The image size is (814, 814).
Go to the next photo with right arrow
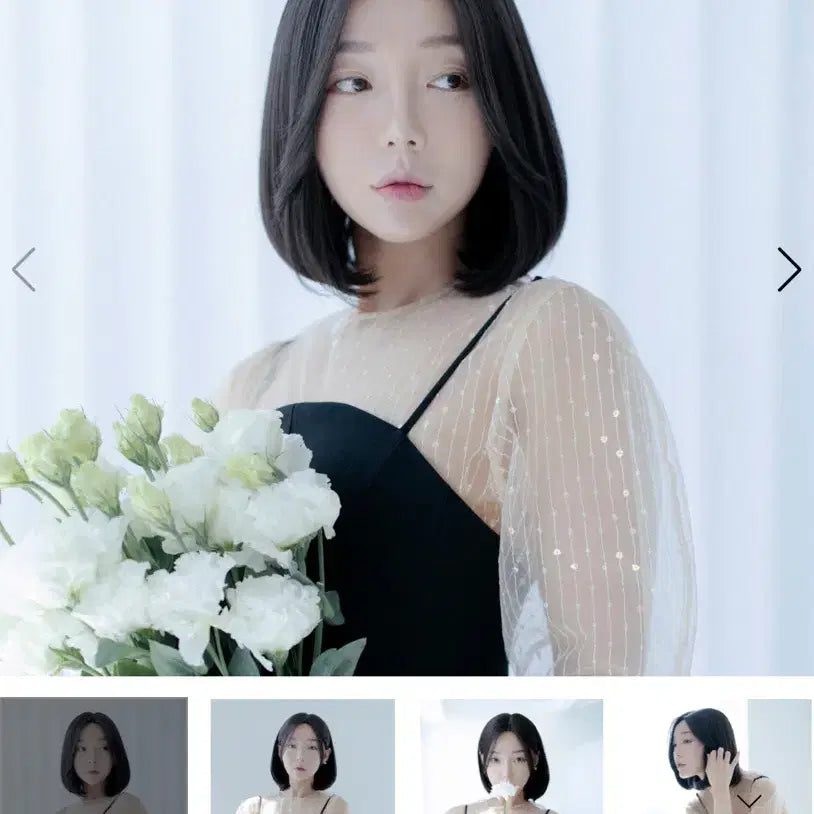point(789,269)
